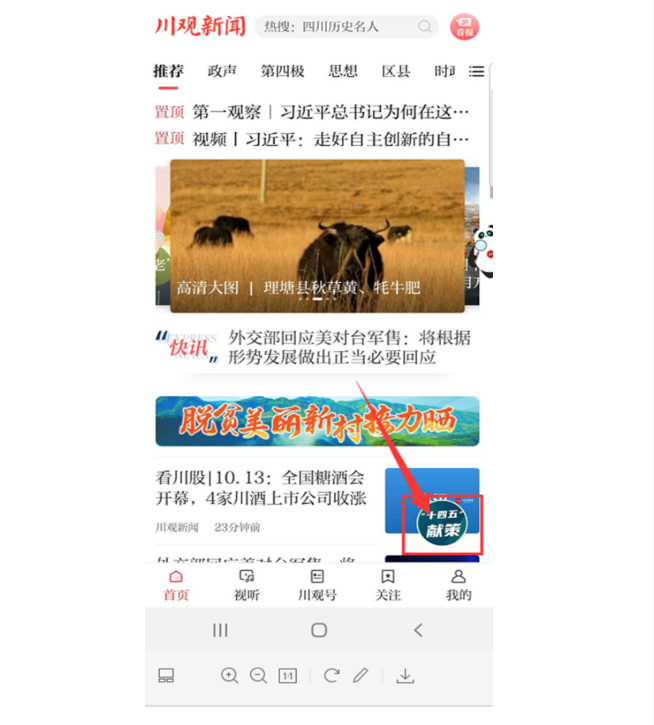Open the channel list menu icon
Viewport: 654px width, 725px height.
pyautogui.click(x=476, y=72)
